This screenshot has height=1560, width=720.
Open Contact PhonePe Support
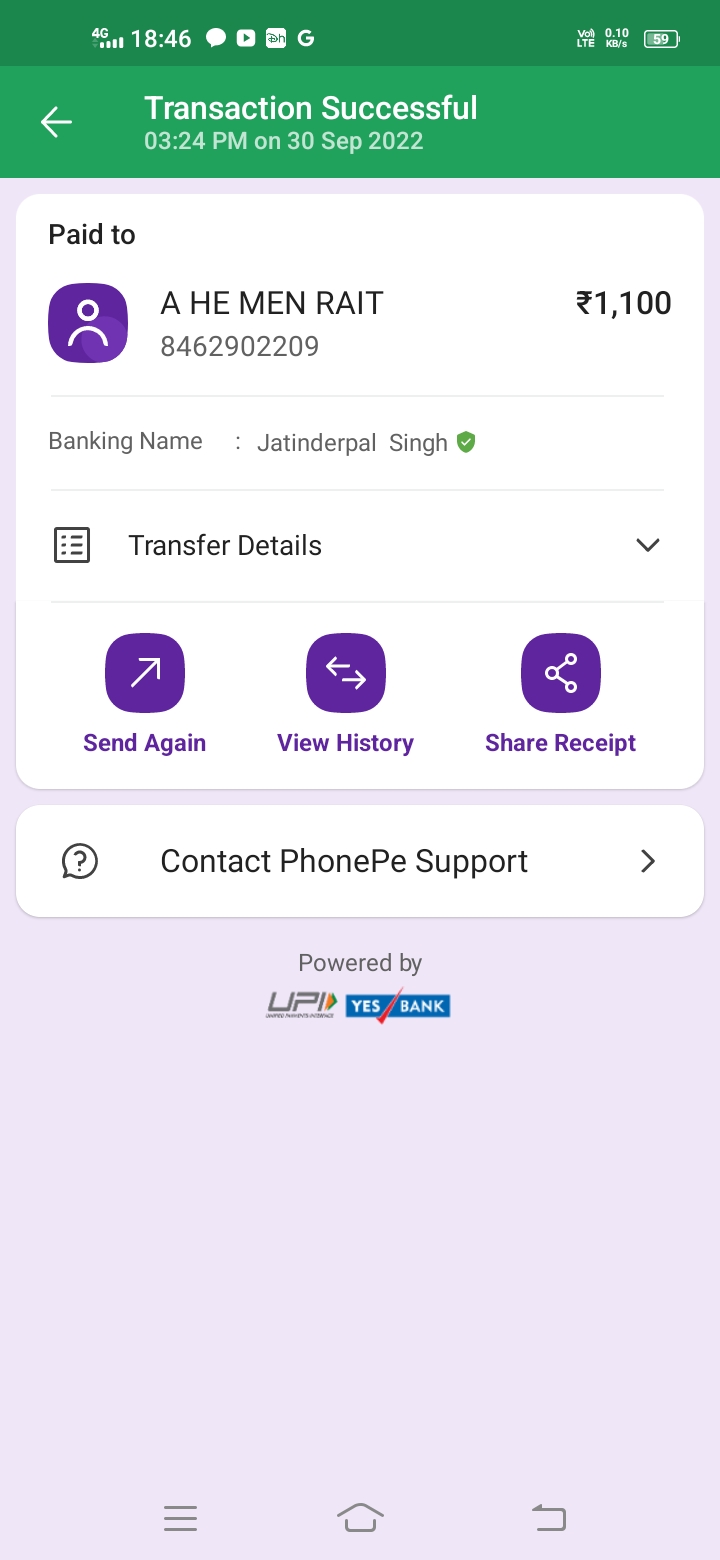(x=360, y=861)
